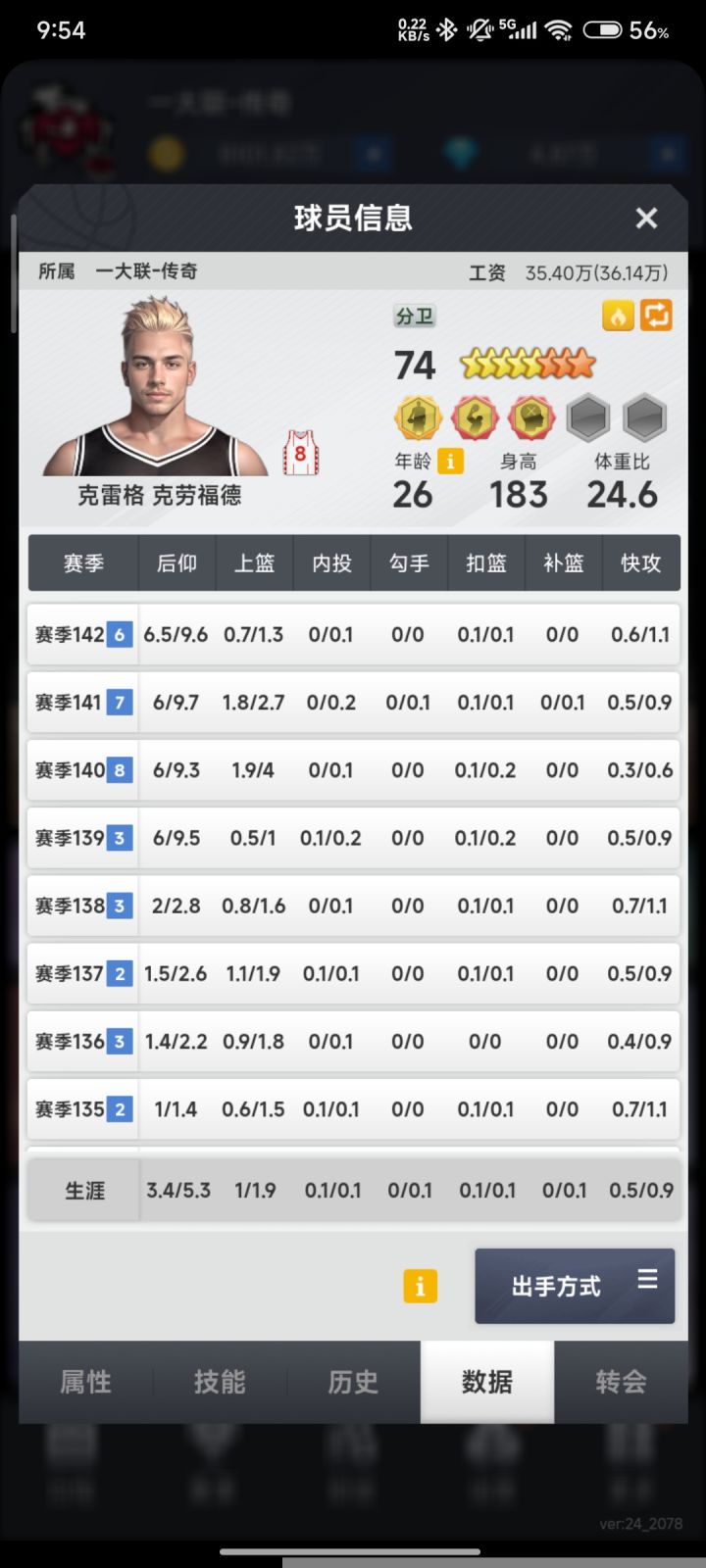Tap the orange swap arrows icon
Screen dimensions: 706x1568
pos(656,316)
